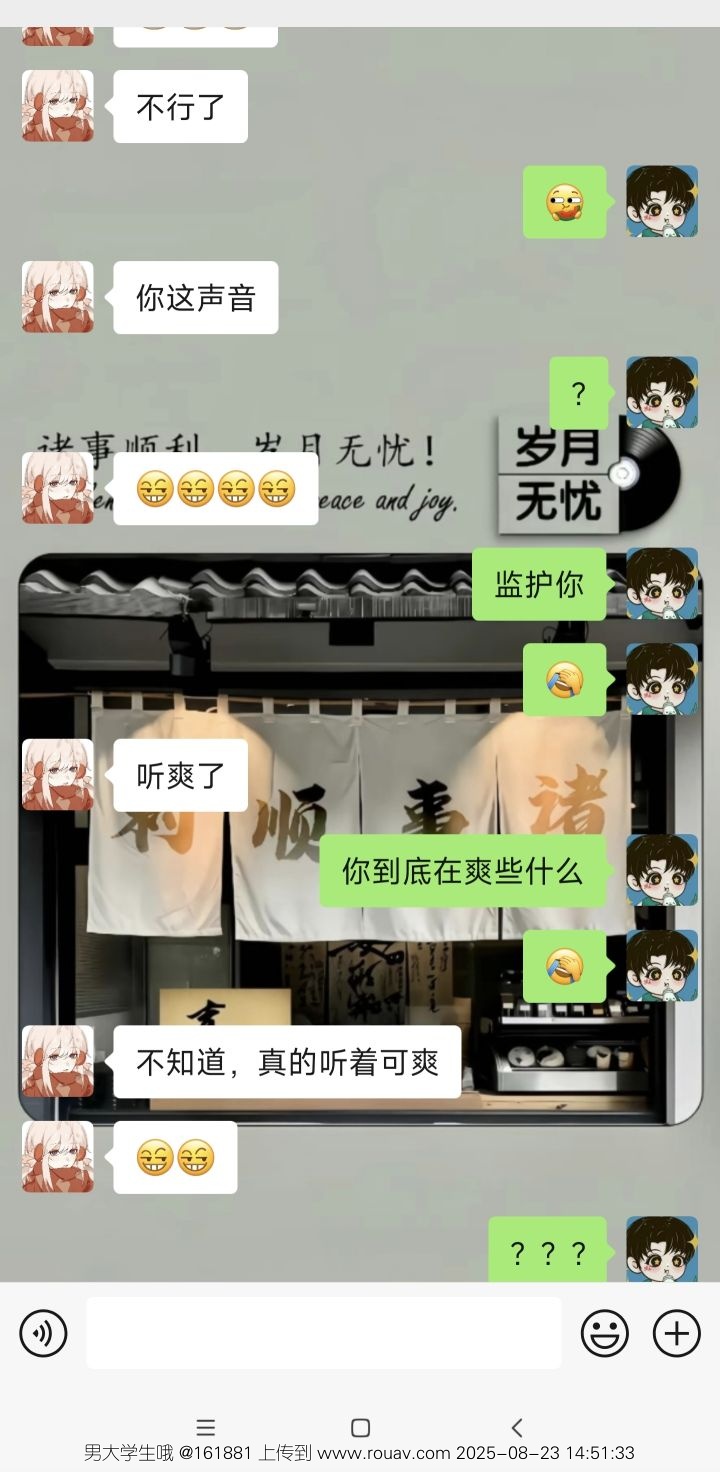Tap own avatar beside "监护你" message
This screenshot has width=720, height=1472.
661,584
